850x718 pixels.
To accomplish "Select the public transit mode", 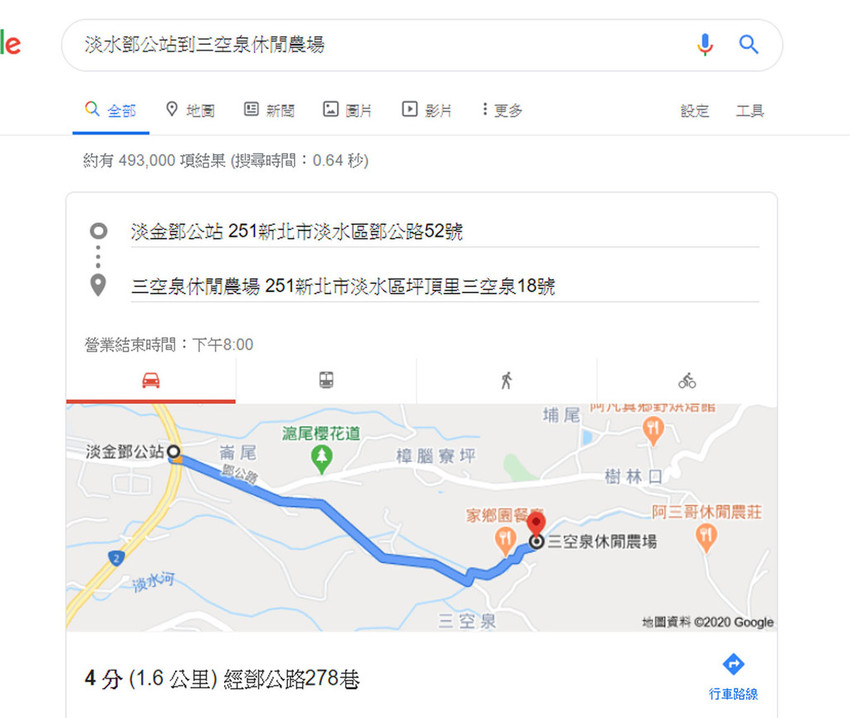I will pos(326,380).
